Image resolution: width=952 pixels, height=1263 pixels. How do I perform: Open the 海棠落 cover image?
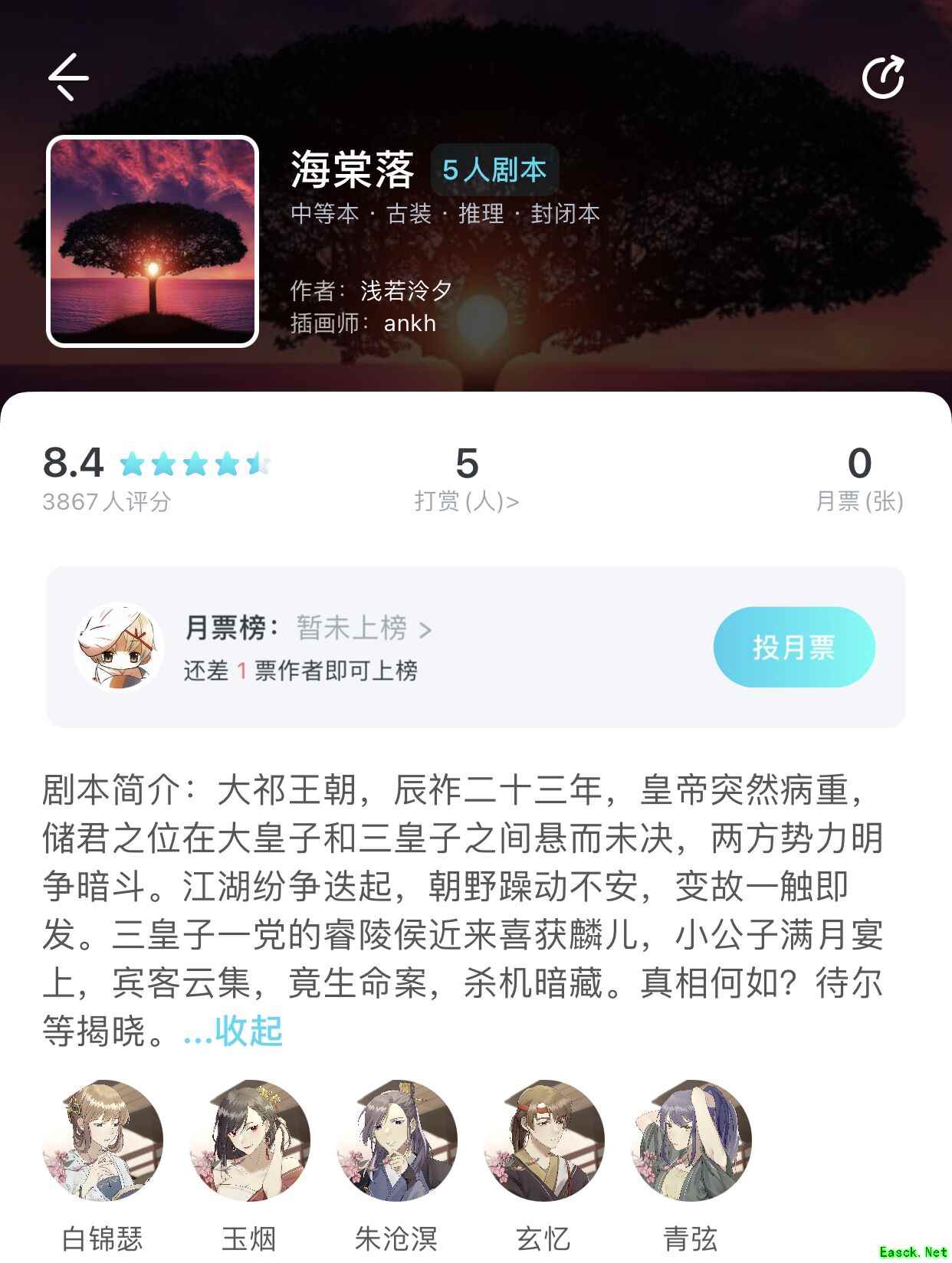click(x=153, y=241)
